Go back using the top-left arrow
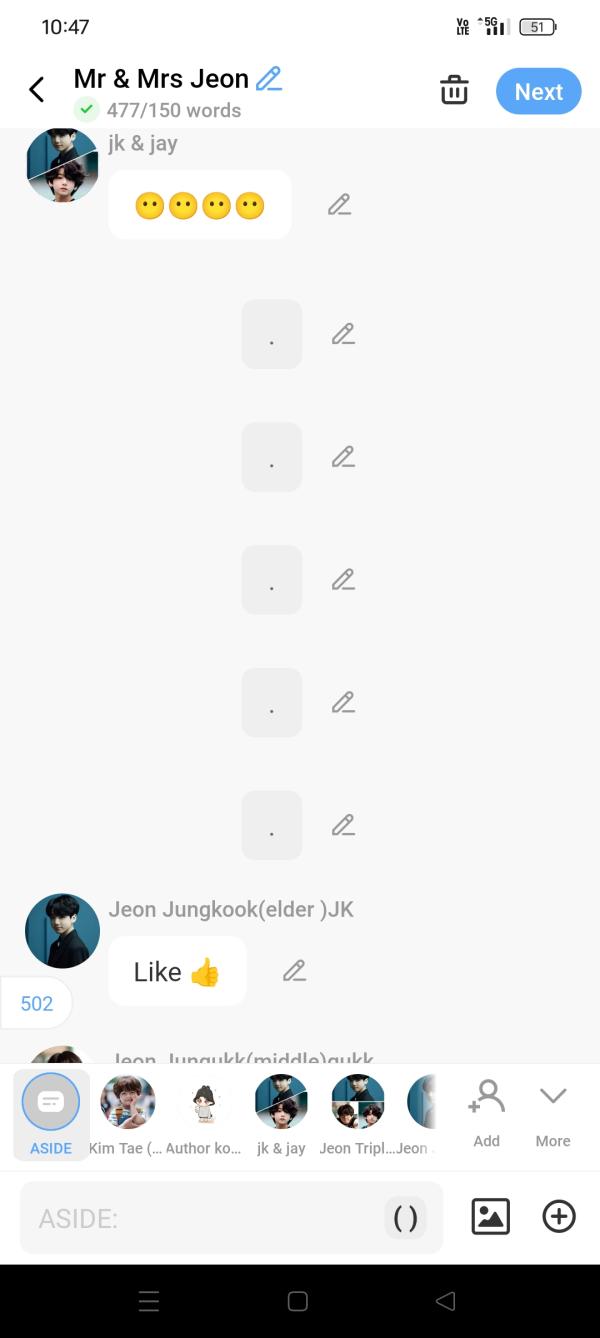This screenshot has width=600, height=1338. [37, 90]
